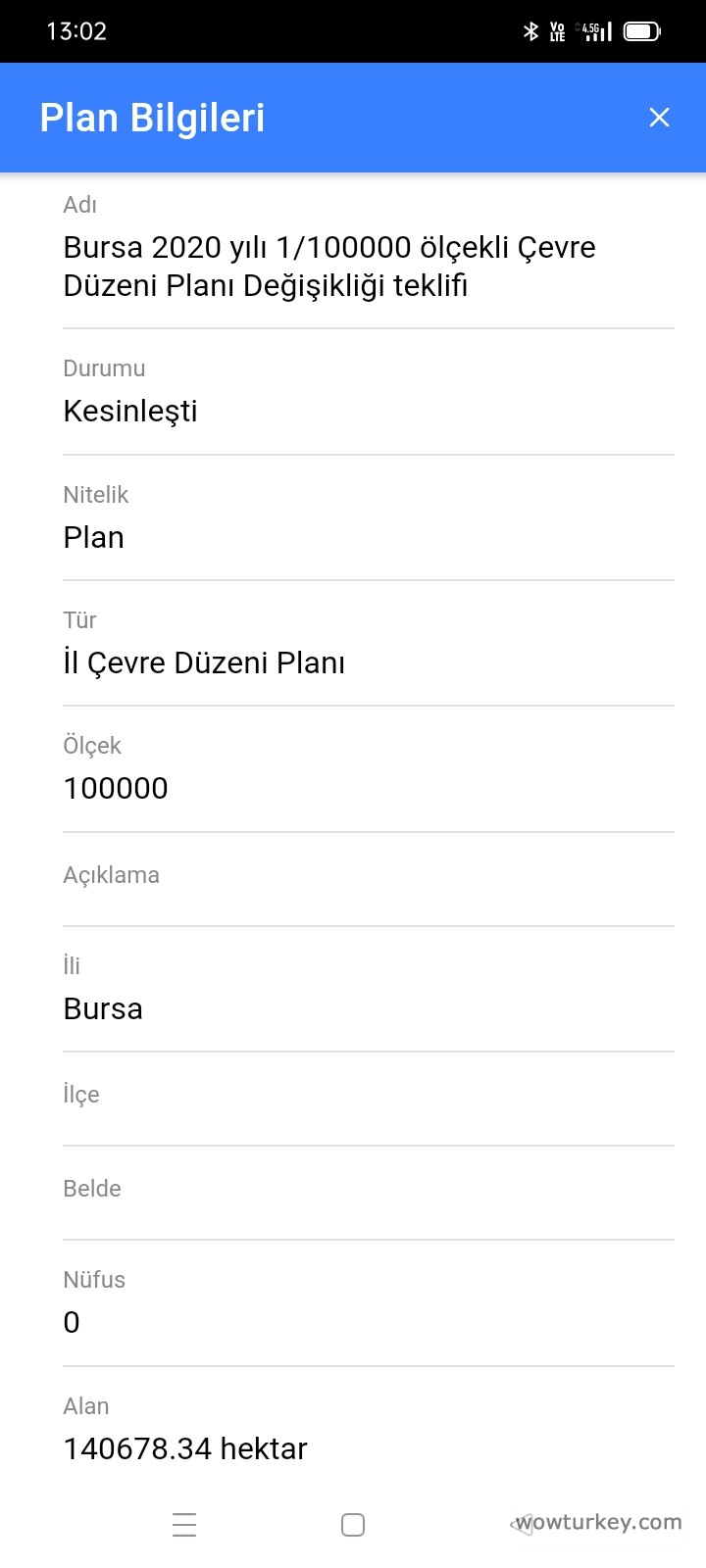Image resolution: width=706 pixels, height=1568 pixels.
Task: Select the Nitelik value labeled Plan
Action: [93, 537]
